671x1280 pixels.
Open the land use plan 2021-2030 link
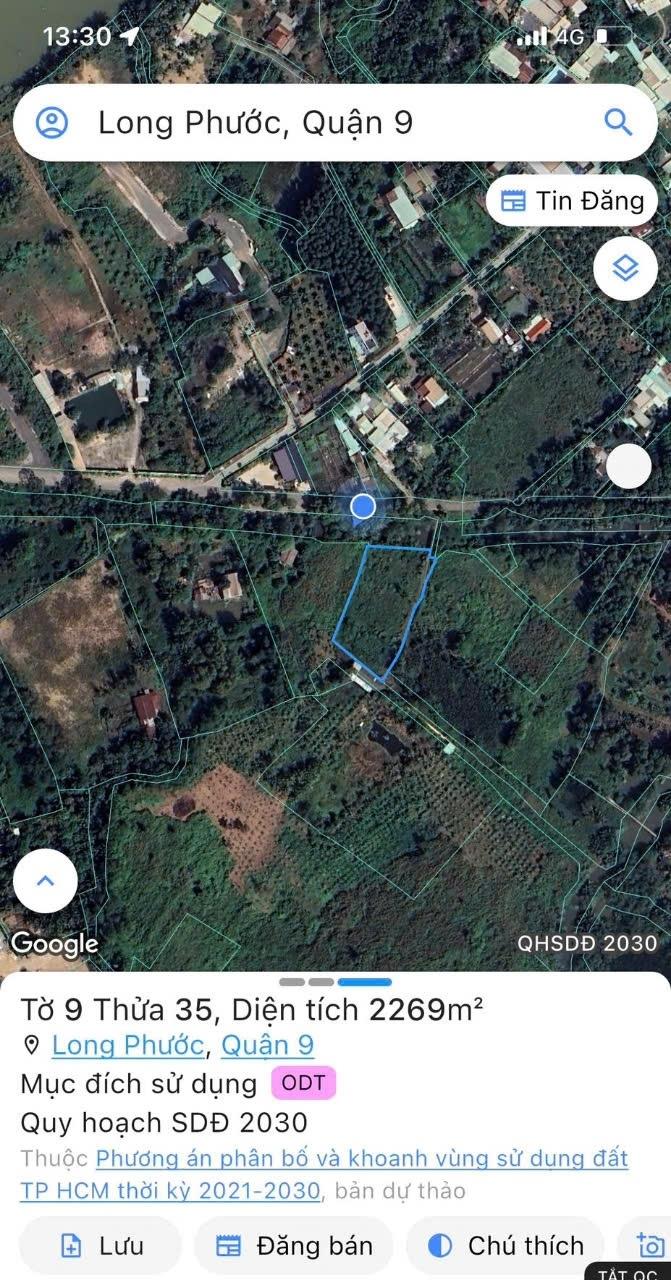[x=324, y=1174]
